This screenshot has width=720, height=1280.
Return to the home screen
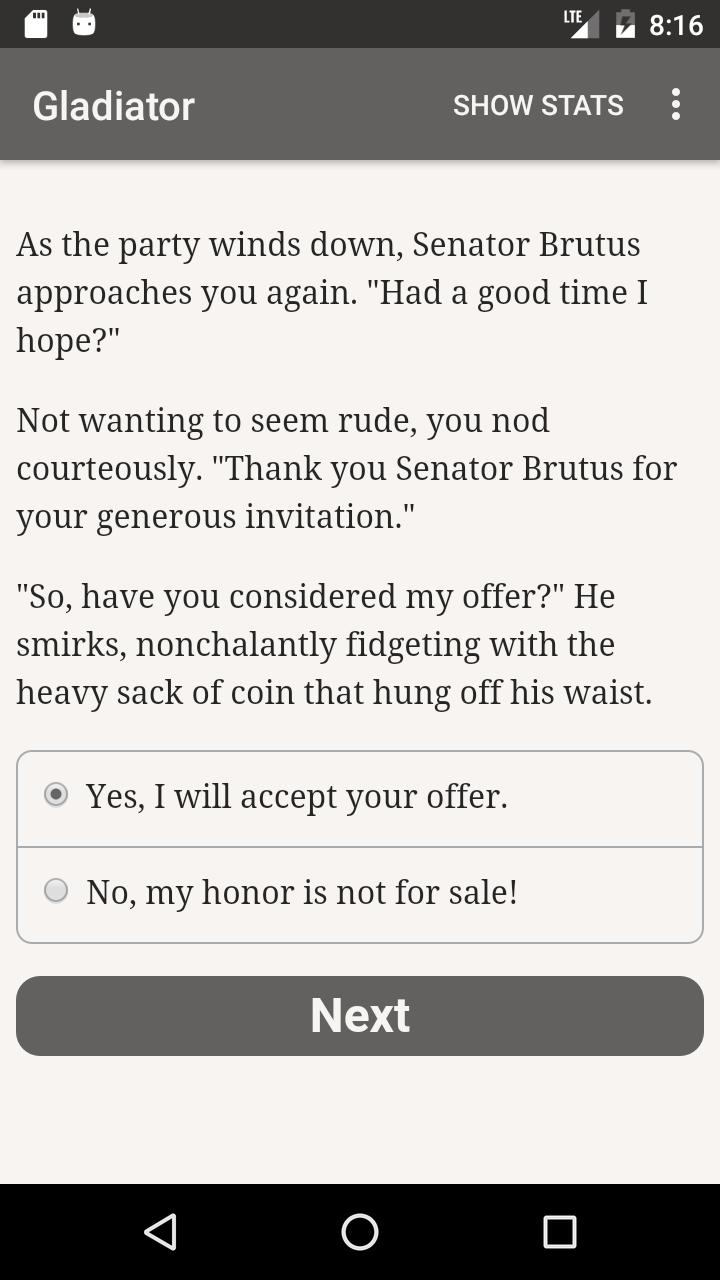(360, 1232)
